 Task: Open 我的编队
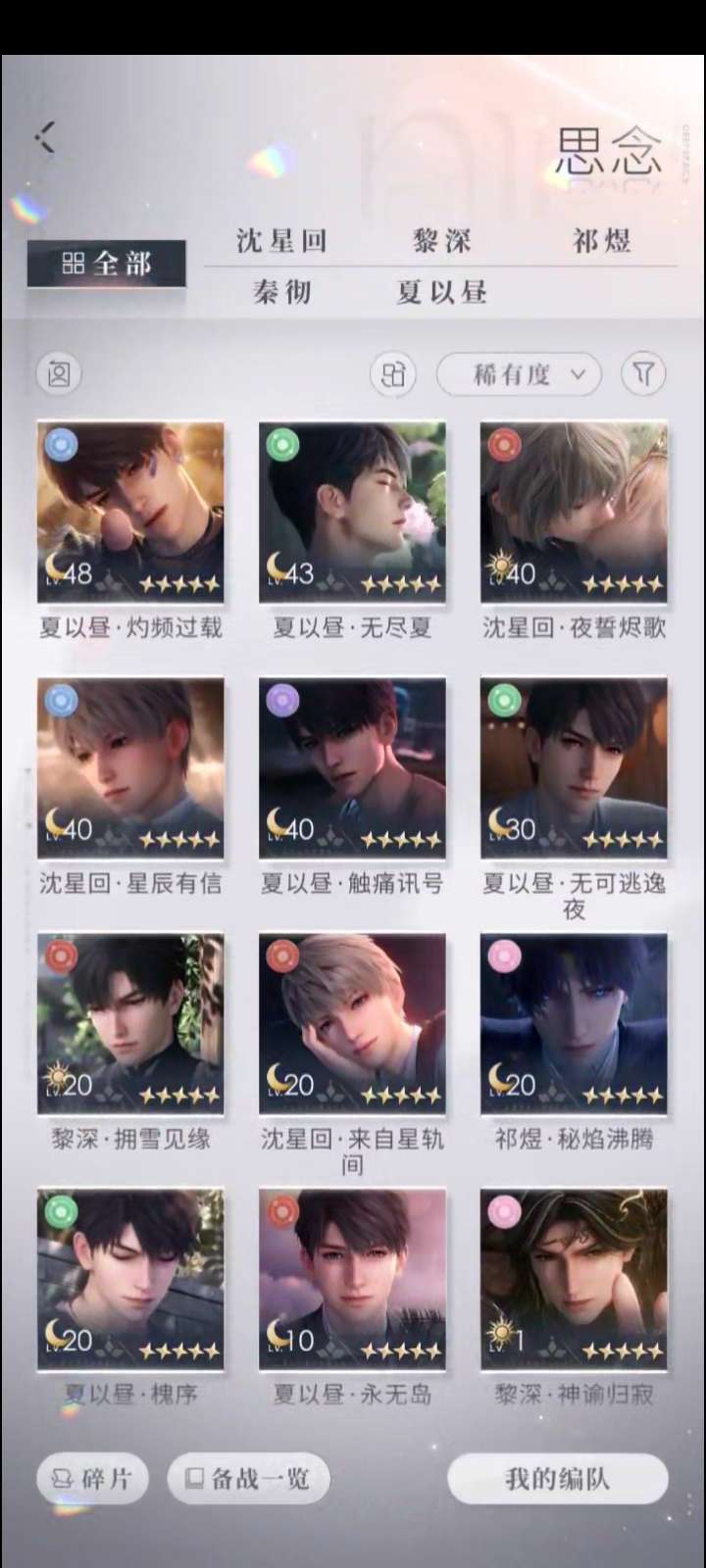point(557,1478)
